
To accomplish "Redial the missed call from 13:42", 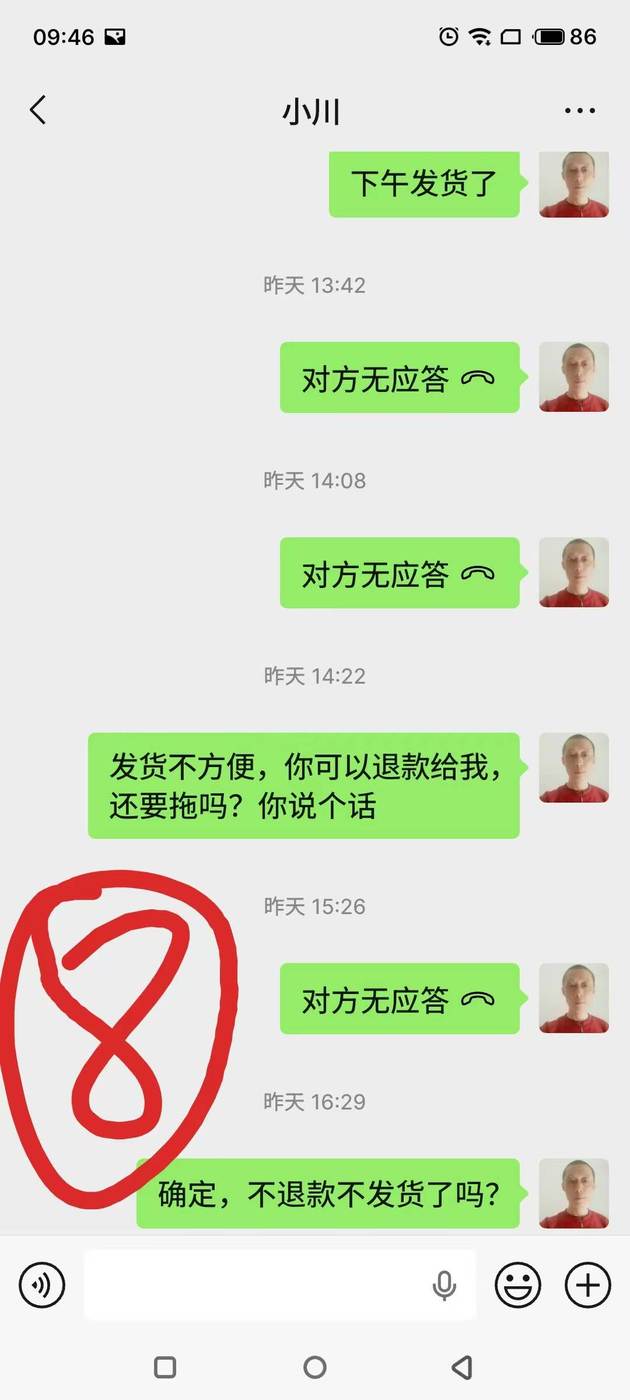I will click(399, 378).
